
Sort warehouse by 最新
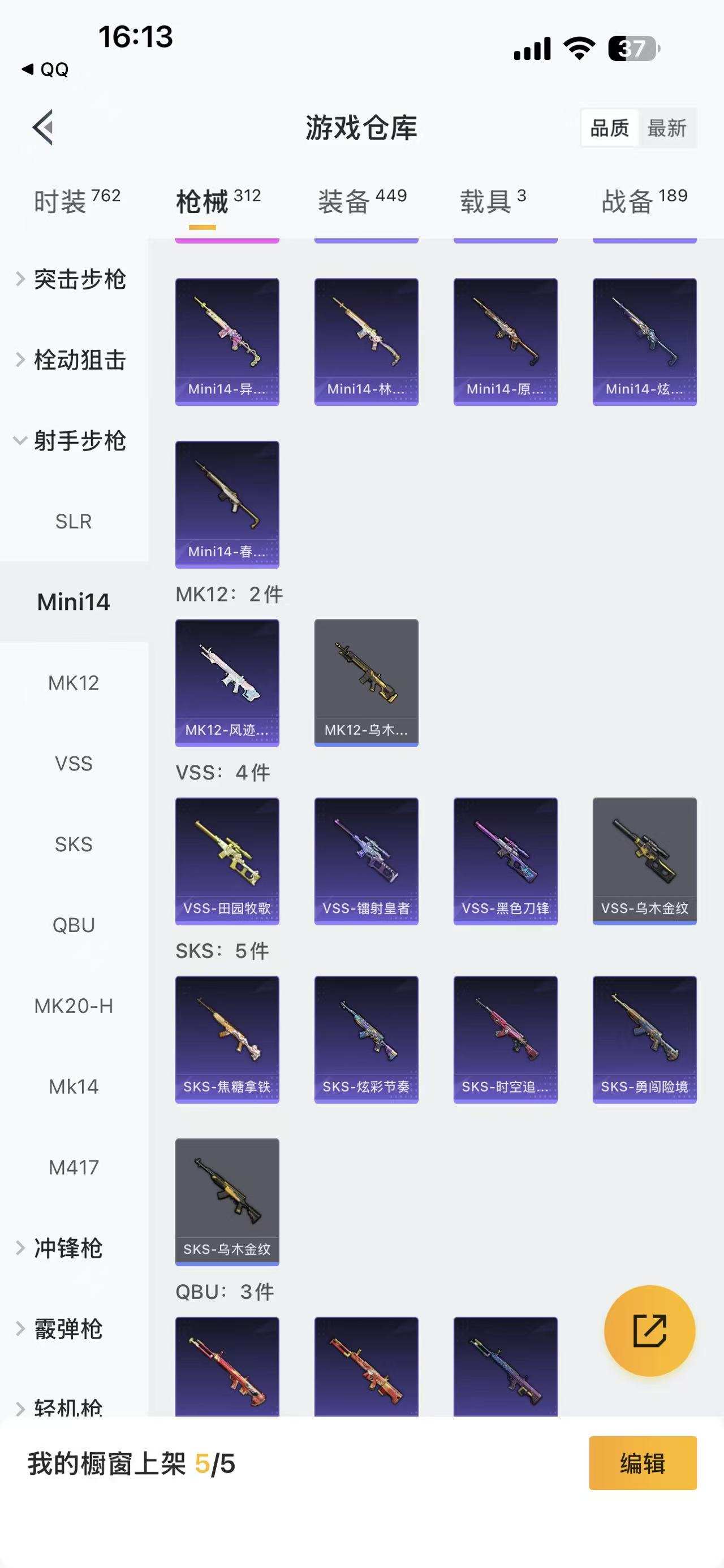tap(667, 128)
